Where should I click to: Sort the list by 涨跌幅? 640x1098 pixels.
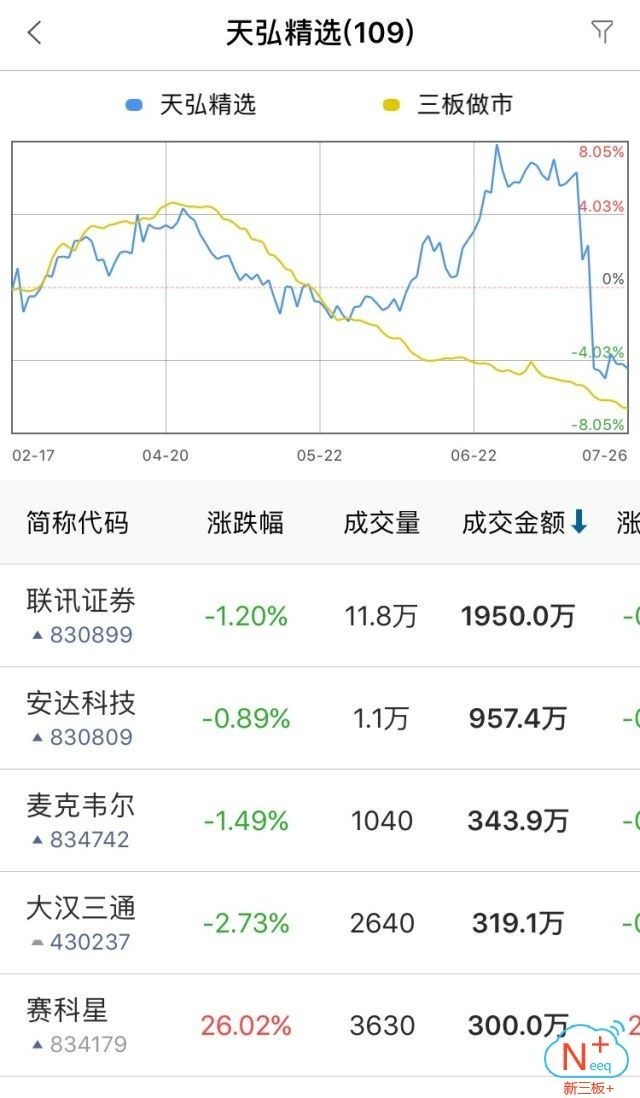(245, 523)
